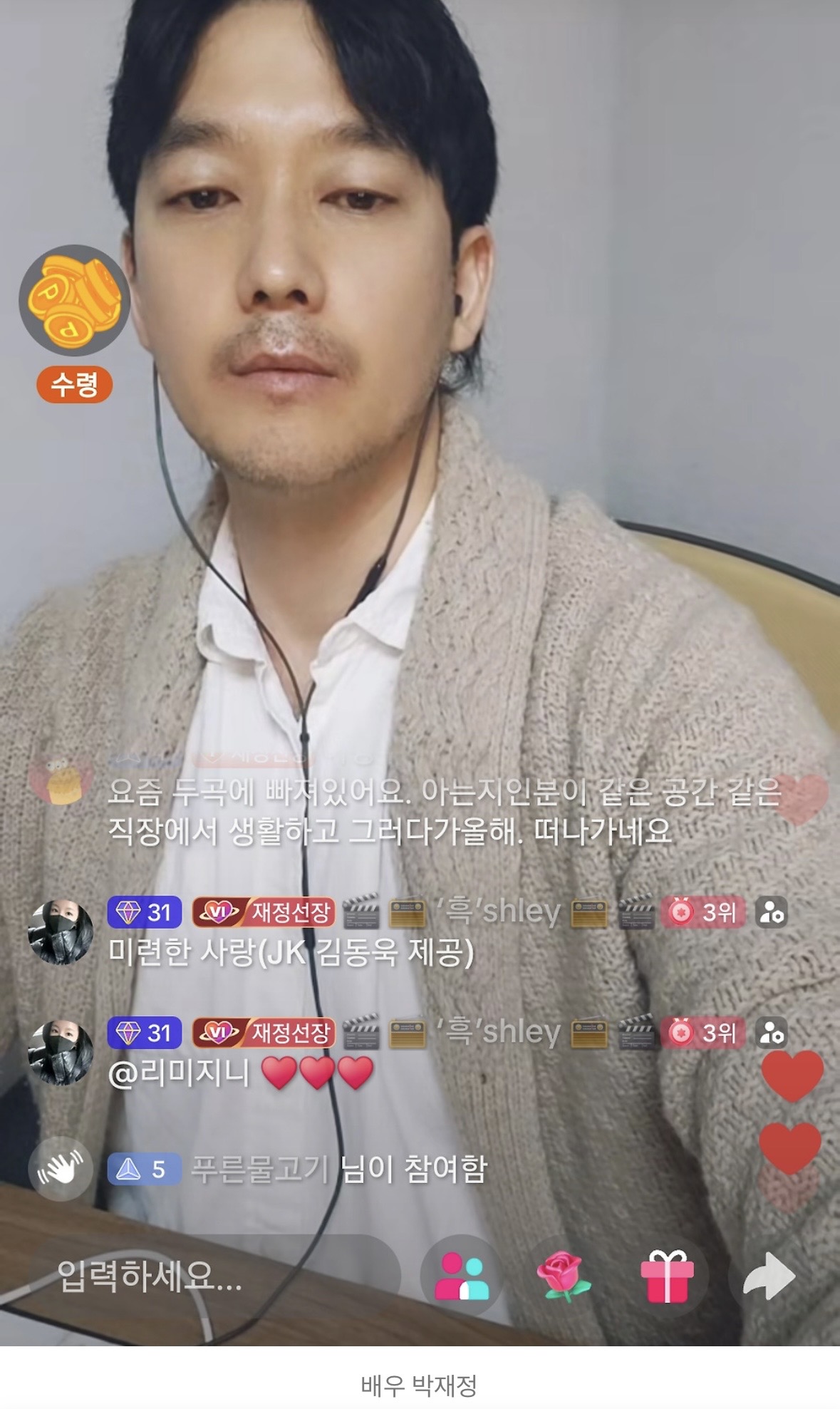The height and width of the screenshot is (1409, 840).
Task: Open the 입력하세요 chat input field
Action: [x=199, y=1276]
